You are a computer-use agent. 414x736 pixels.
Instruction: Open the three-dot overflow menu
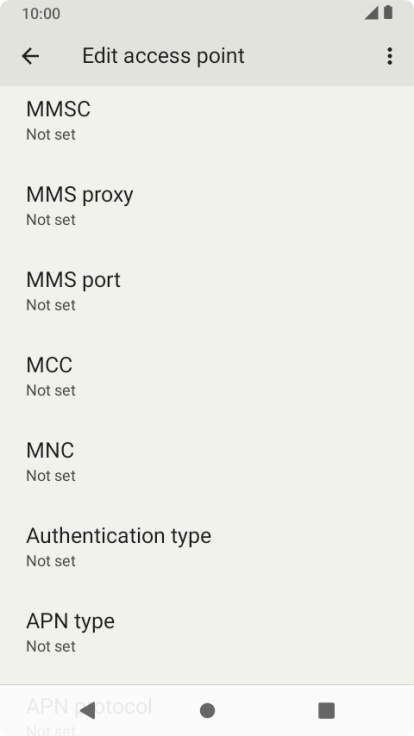pos(389,56)
